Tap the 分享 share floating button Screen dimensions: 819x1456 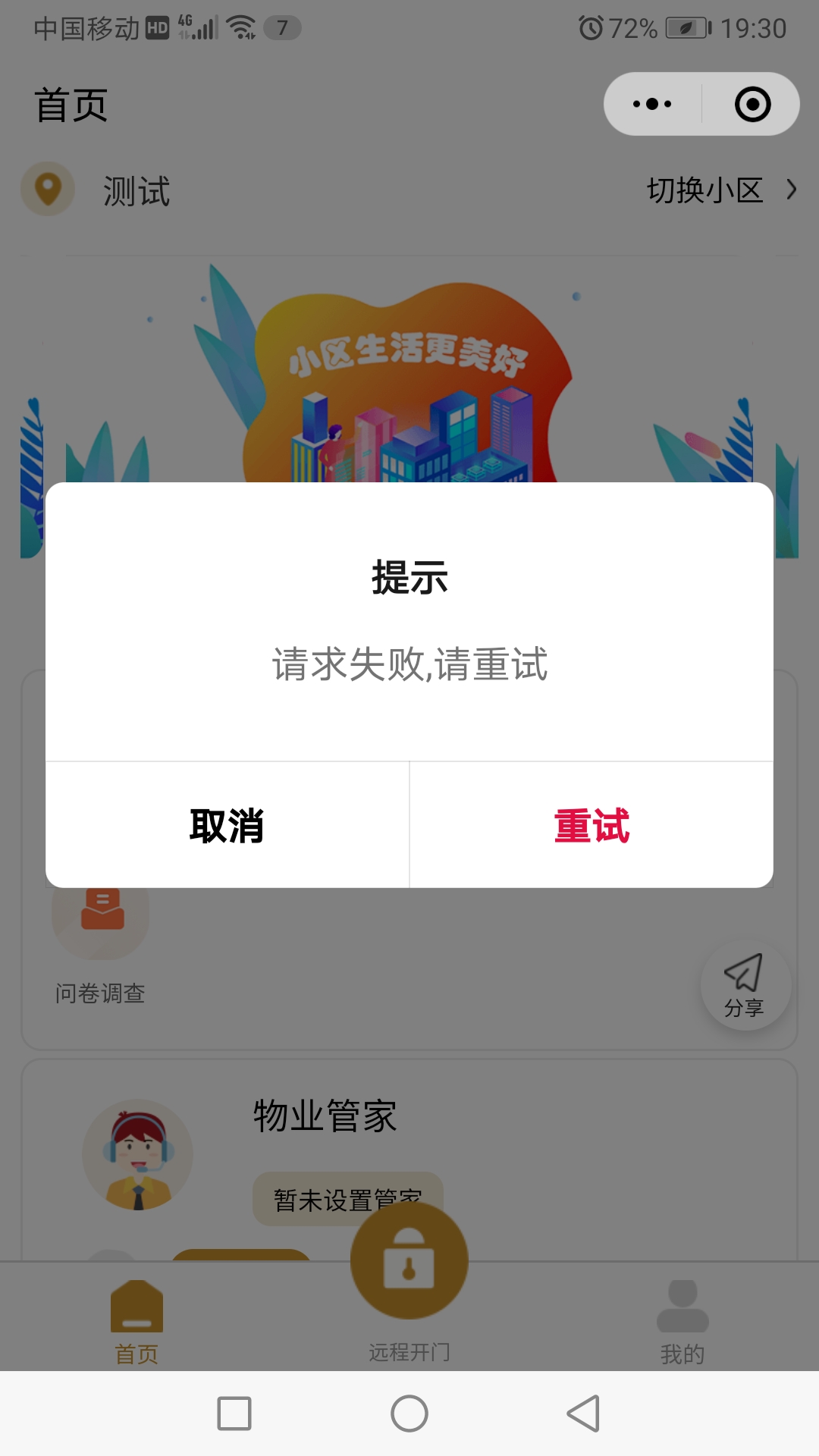pos(745,985)
